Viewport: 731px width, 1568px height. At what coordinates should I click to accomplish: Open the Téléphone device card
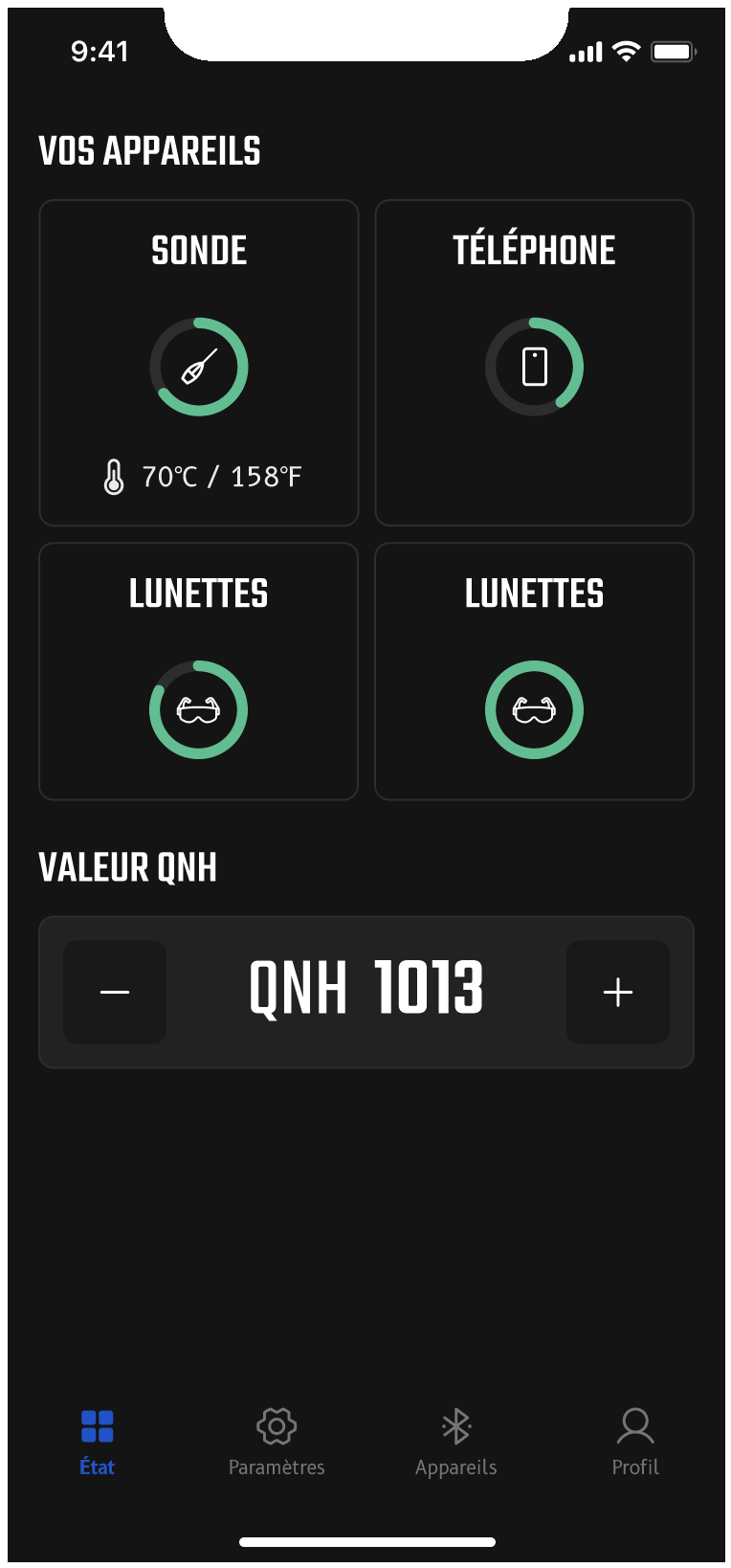pos(534,363)
